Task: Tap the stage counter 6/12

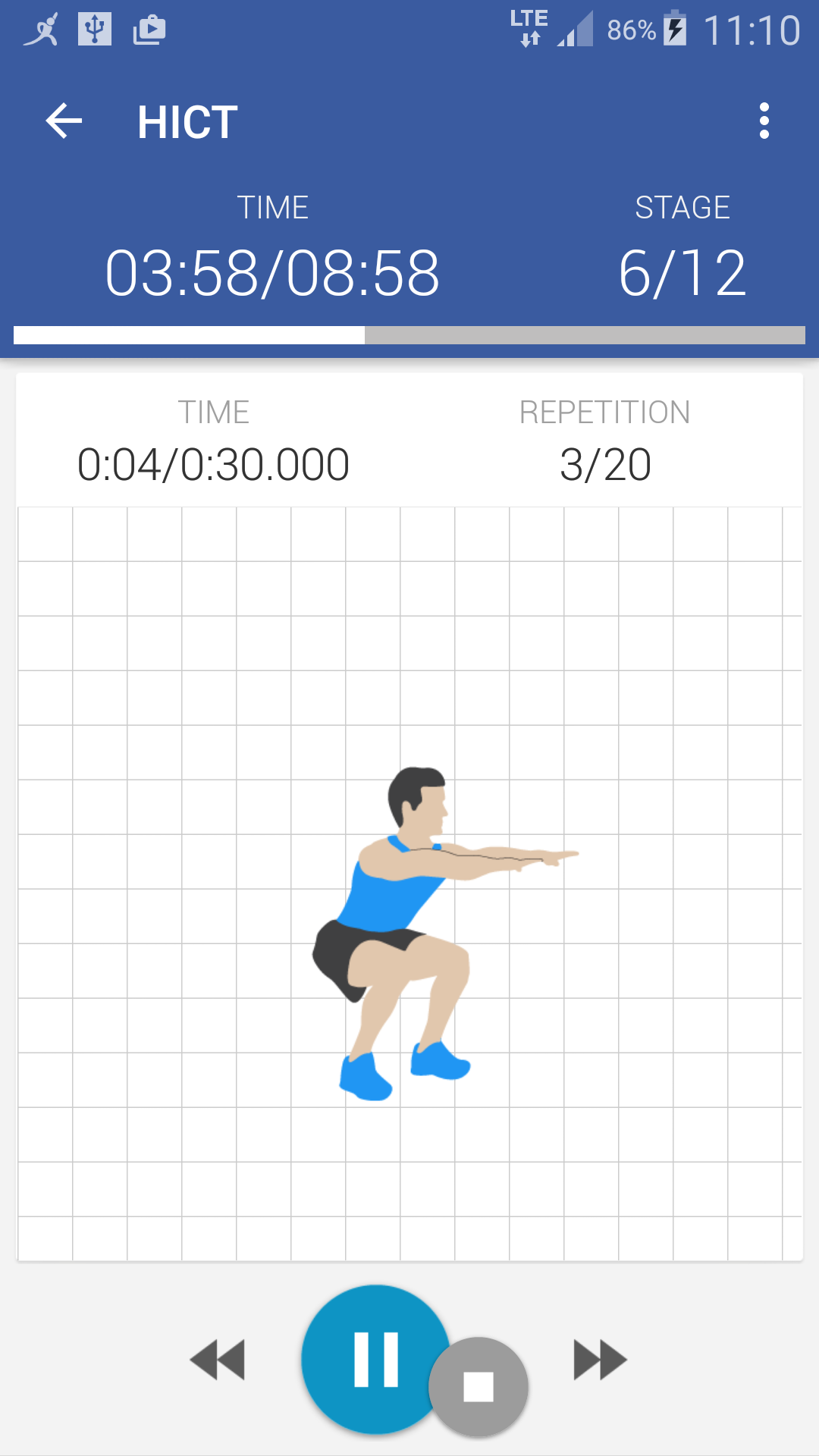Action: (681, 273)
